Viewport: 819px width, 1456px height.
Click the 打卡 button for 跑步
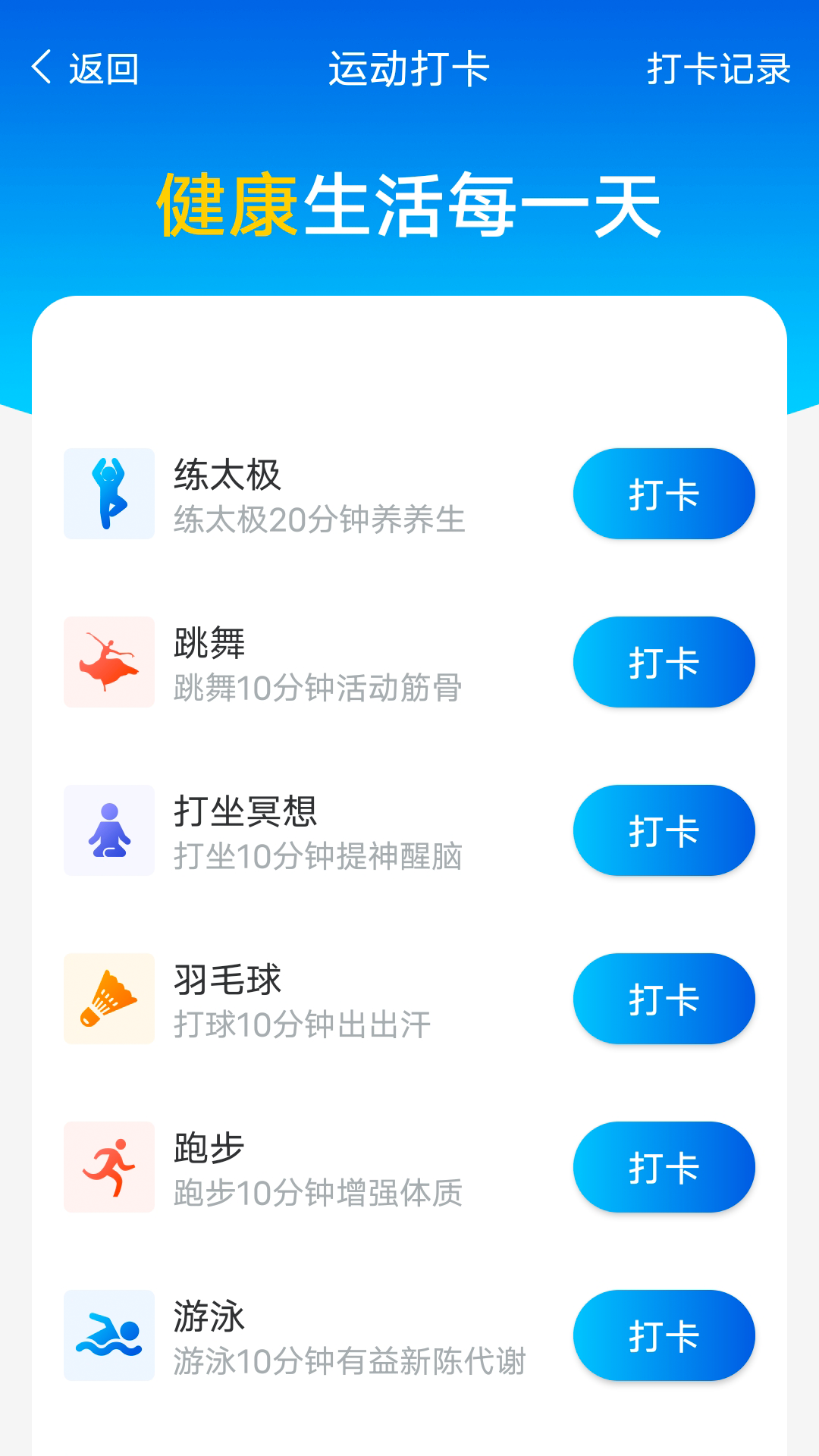click(x=664, y=1167)
